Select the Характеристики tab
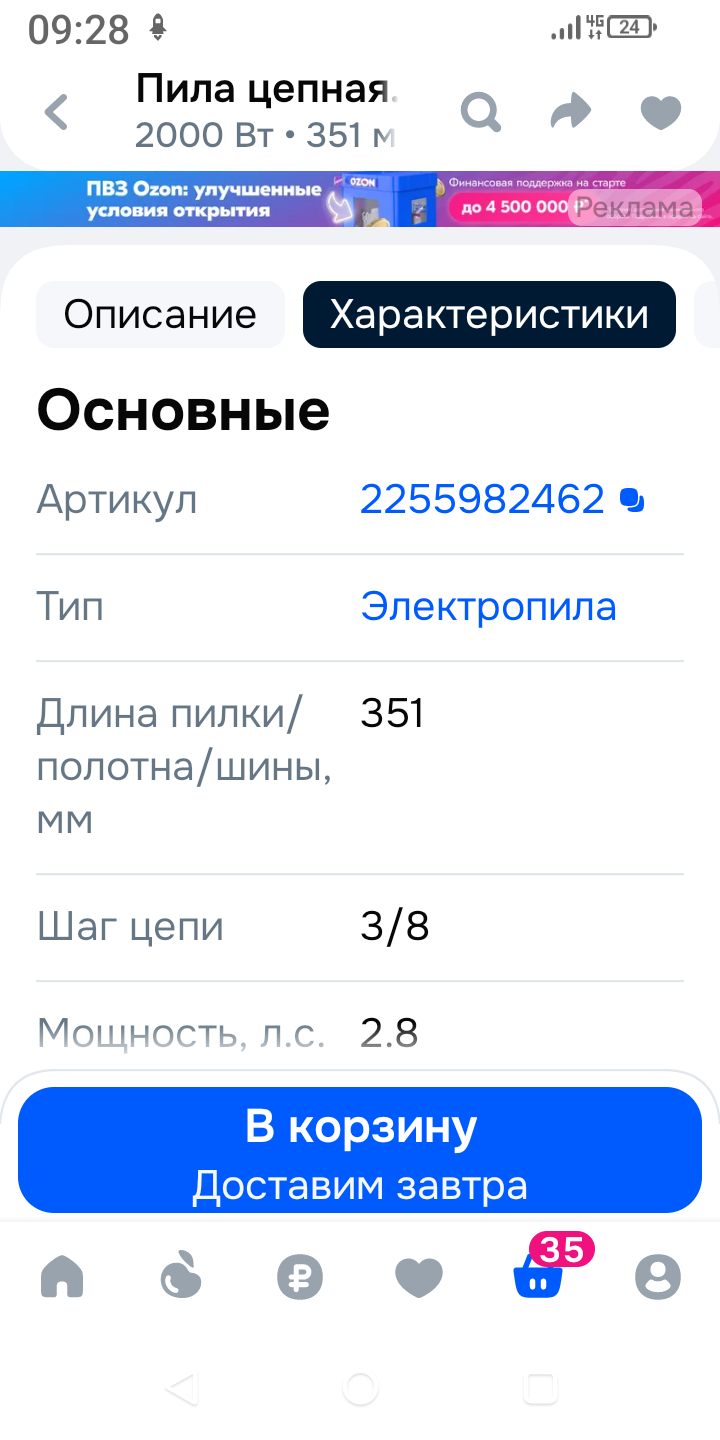Image resolution: width=720 pixels, height=1440 pixels. (489, 315)
